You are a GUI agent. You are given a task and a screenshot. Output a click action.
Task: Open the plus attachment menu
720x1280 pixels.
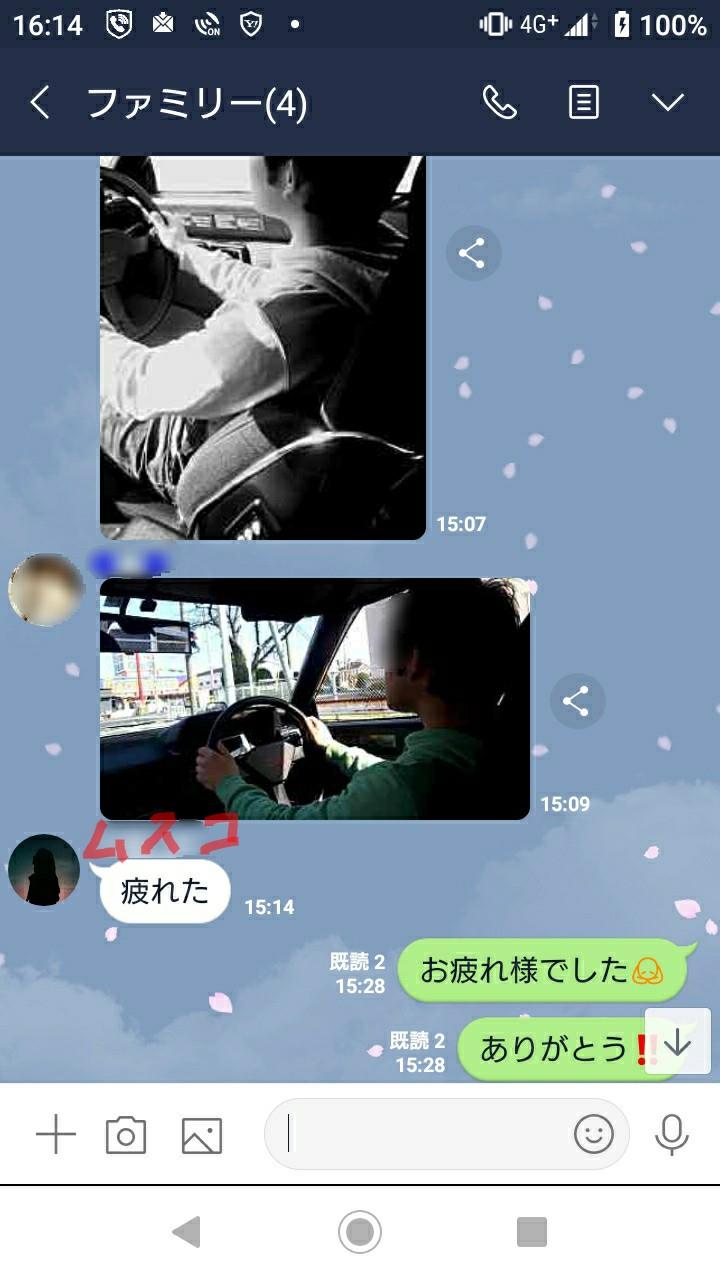pos(56,1135)
